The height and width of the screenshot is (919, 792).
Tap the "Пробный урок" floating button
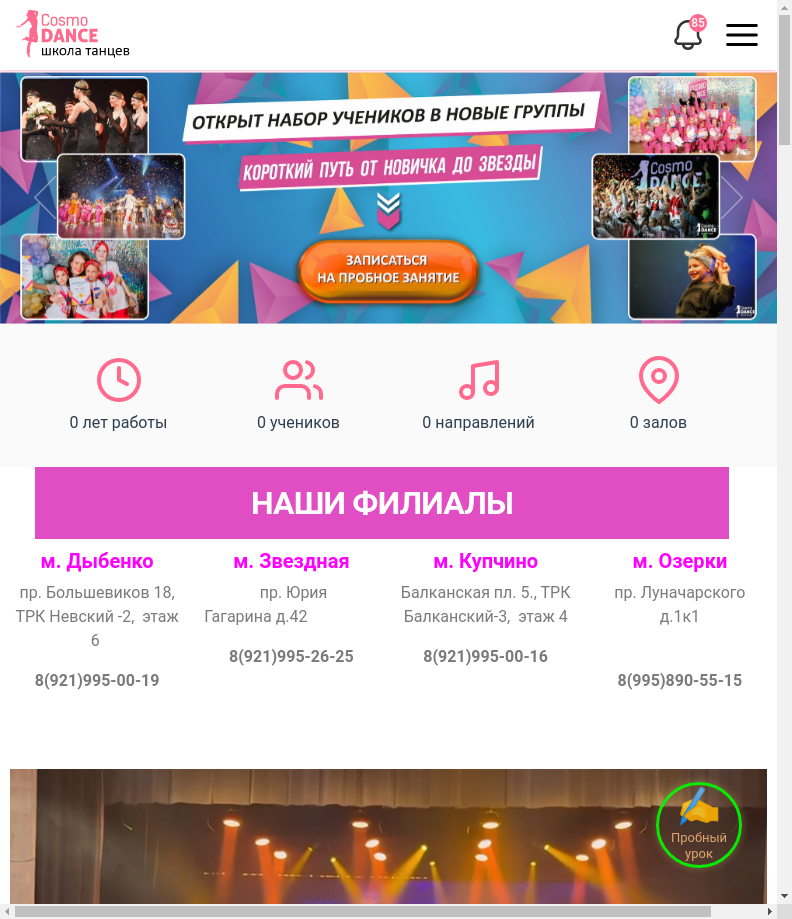pyautogui.click(x=698, y=825)
